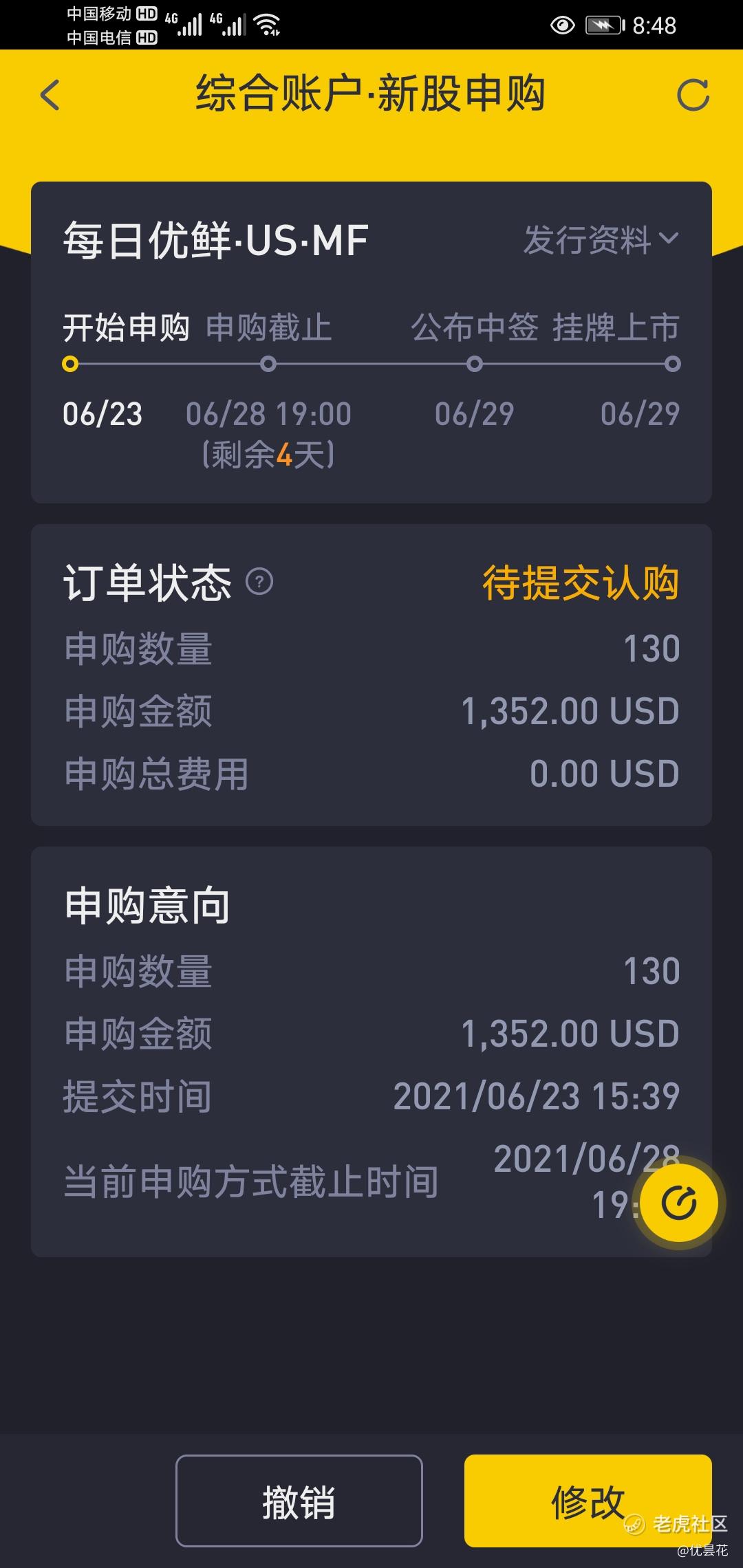Expand the 发行资料 dropdown
Viewport: 743px width, 1568px height.
[601, 239]
